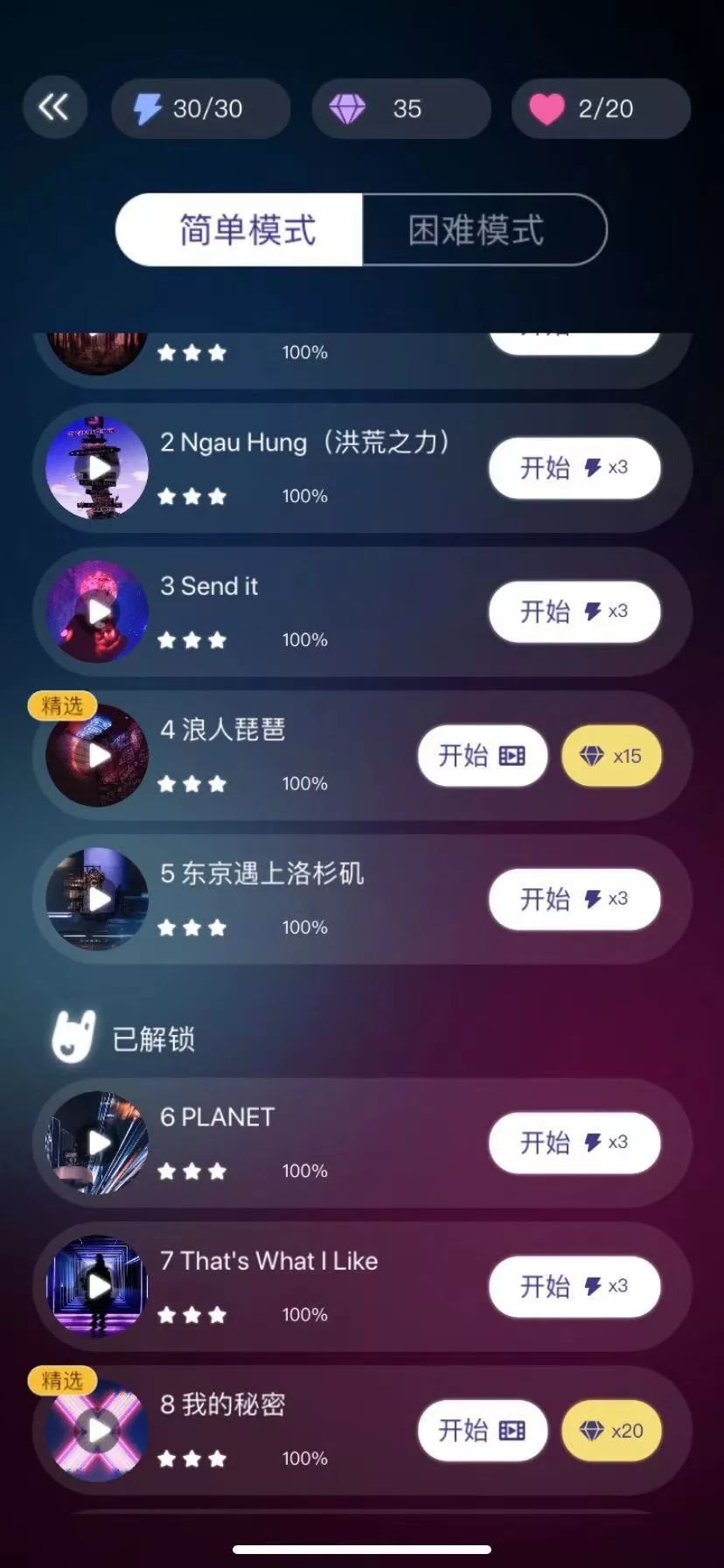Open the energy counter showing 30/30
724x1568 pixels.
pyautogui.click(x=200, y=108)
